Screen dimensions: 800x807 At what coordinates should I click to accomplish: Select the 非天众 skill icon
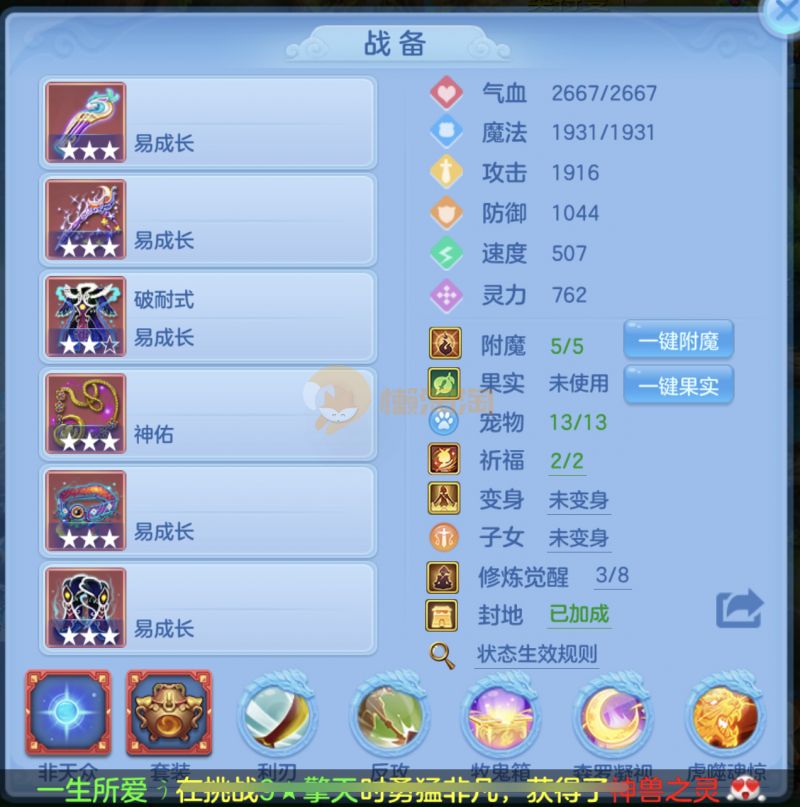point(68,713)
